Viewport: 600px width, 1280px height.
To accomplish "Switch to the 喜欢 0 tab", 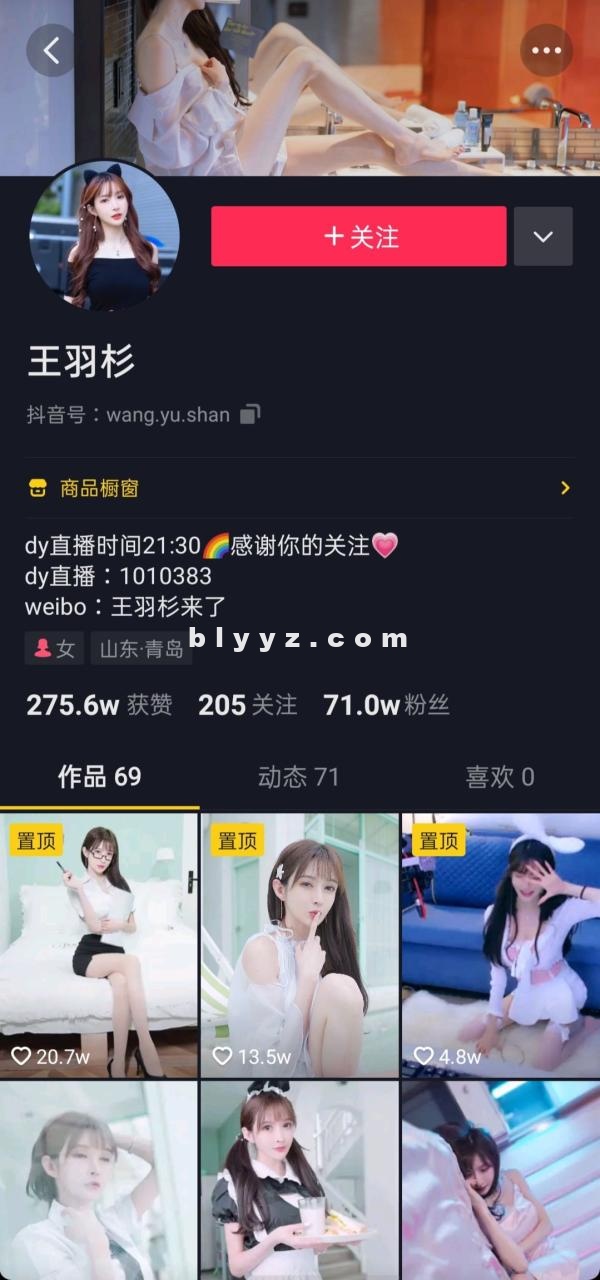I will point(499,777).
